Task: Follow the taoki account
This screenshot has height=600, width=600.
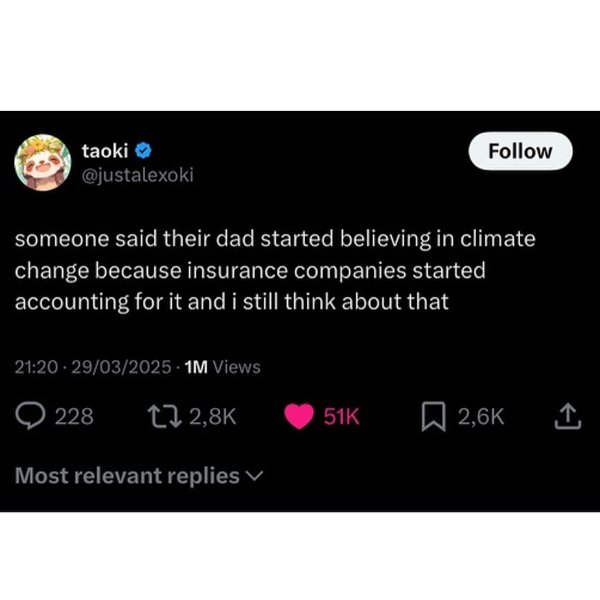Action: point(520,152)
